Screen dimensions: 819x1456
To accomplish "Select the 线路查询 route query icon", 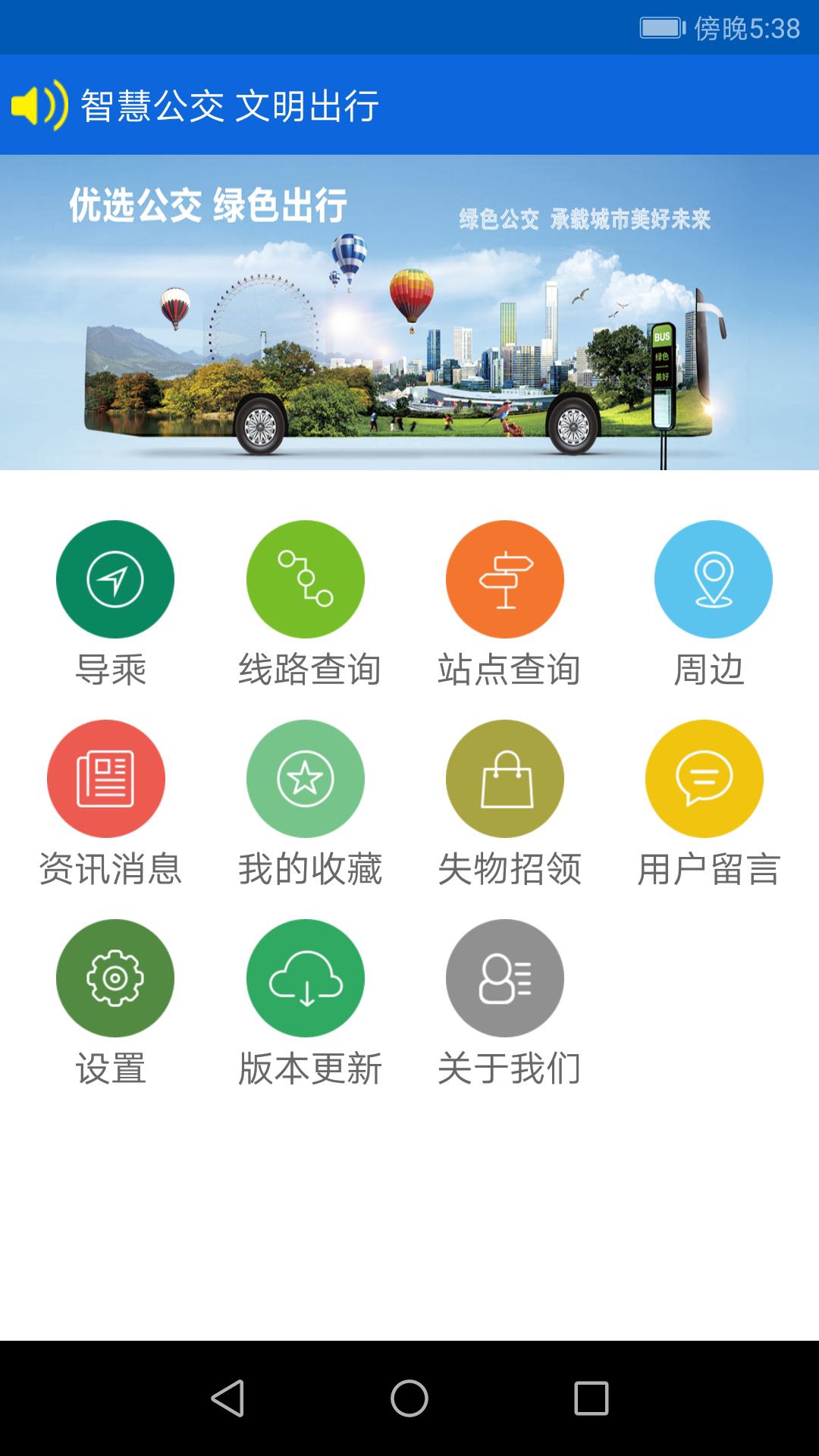I will [x=306, y=578].
